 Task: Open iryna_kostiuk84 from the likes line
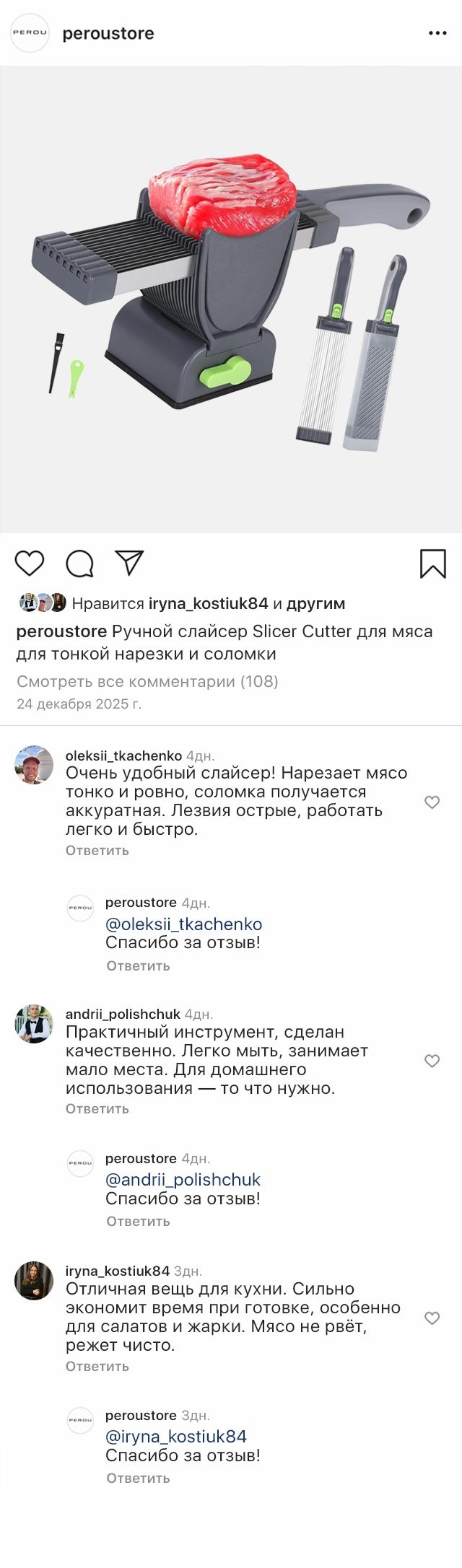208,603
